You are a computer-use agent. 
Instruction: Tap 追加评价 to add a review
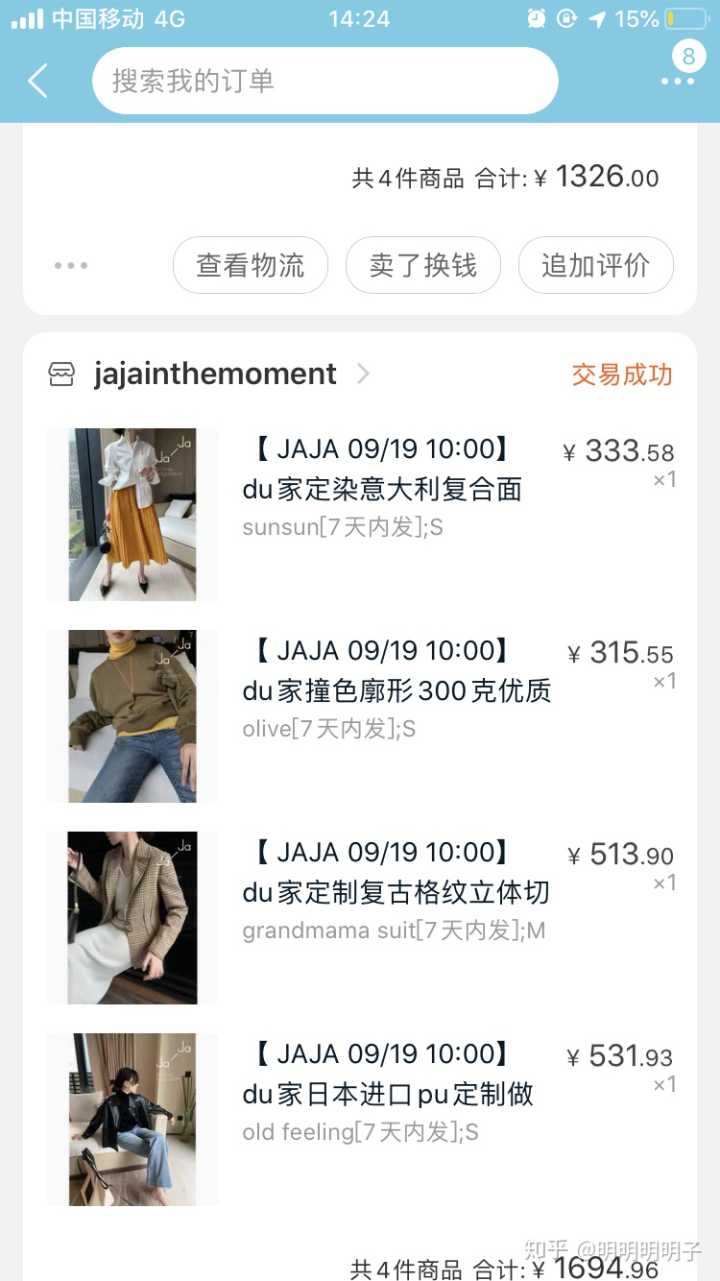pos(595,265)
